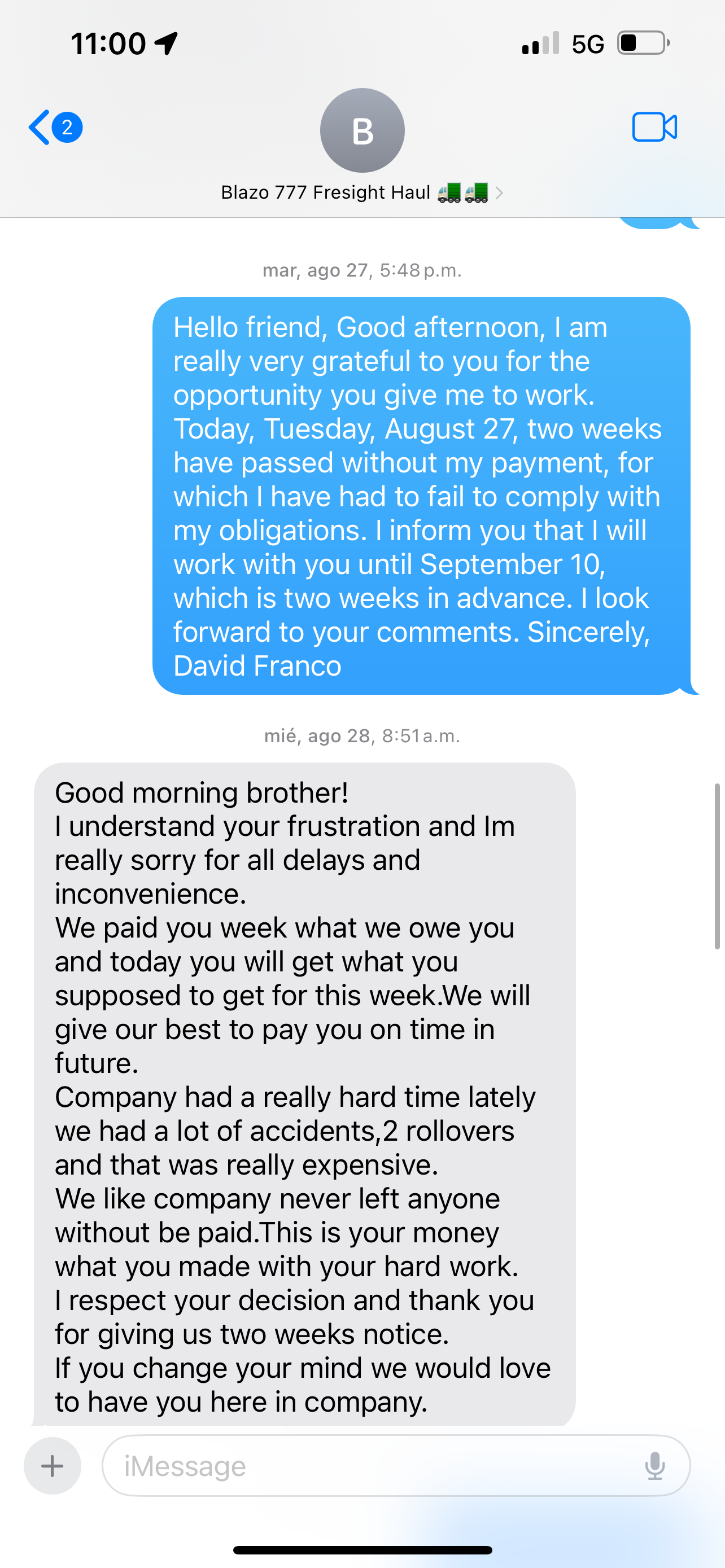Tap the unread count badge showing 2
725x1568 pixels.
tap(67, 128)
